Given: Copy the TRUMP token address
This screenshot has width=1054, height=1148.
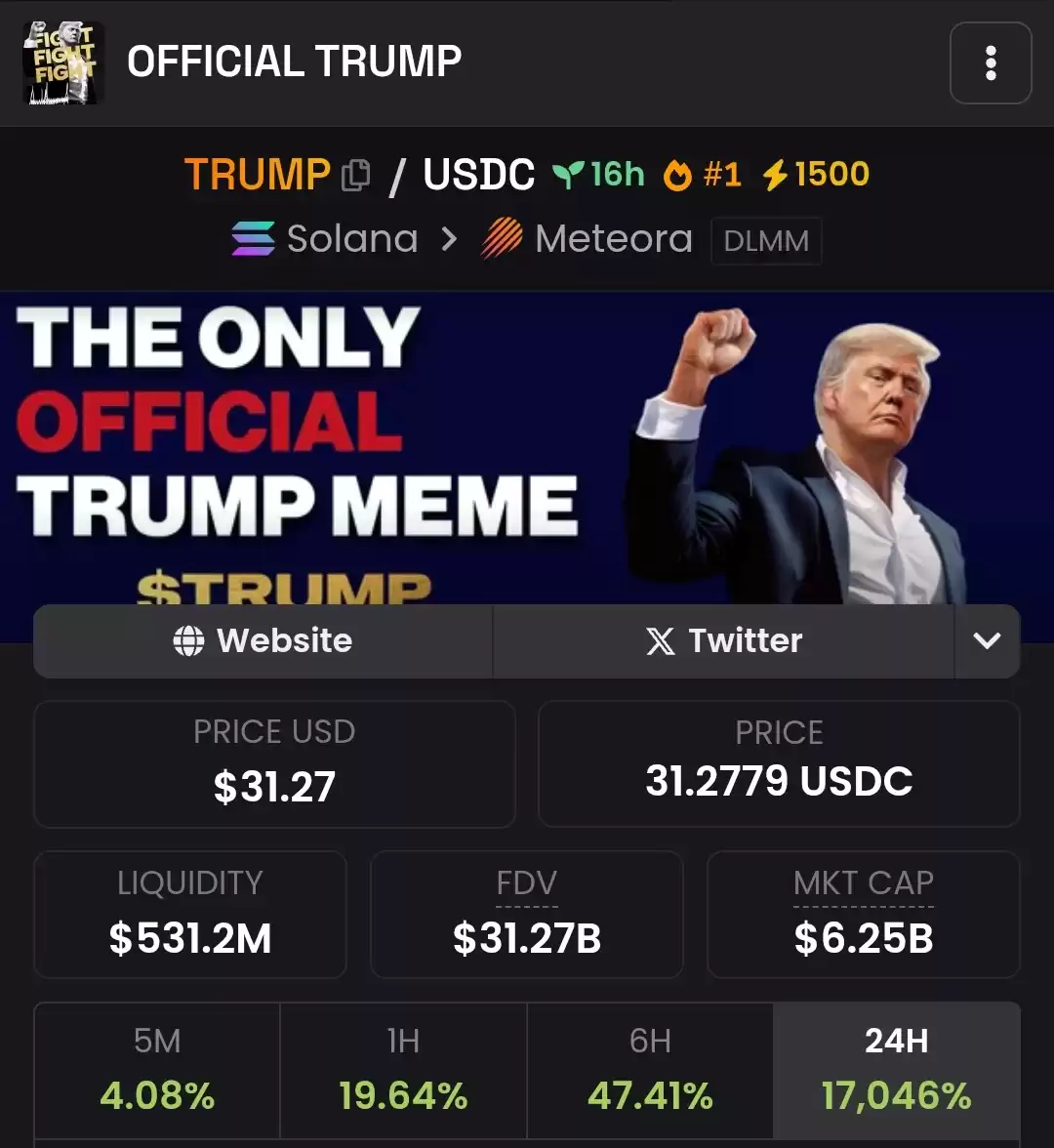Looking at the screenshot, I should pyautogui.click(x=356, y=176).
